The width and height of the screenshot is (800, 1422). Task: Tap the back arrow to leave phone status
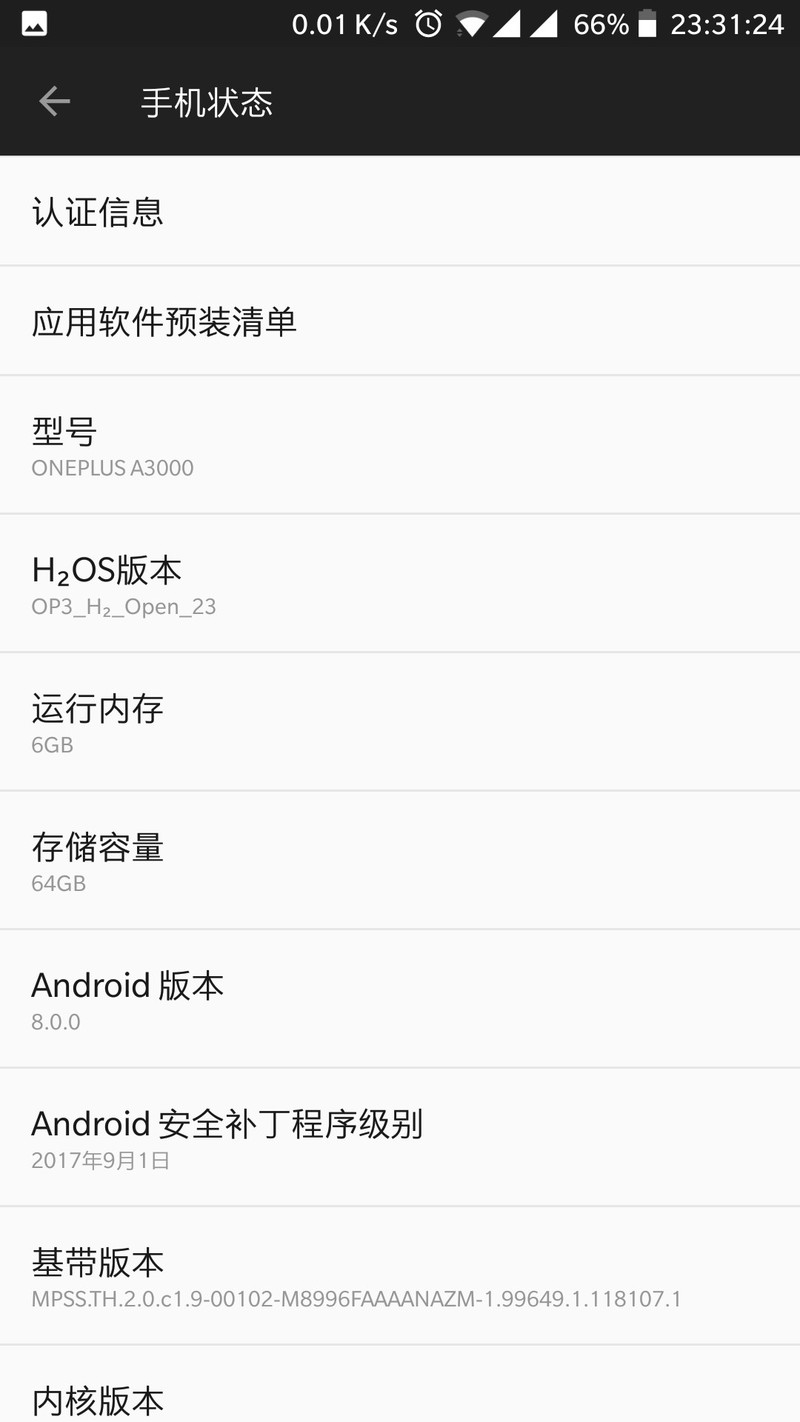54,100
